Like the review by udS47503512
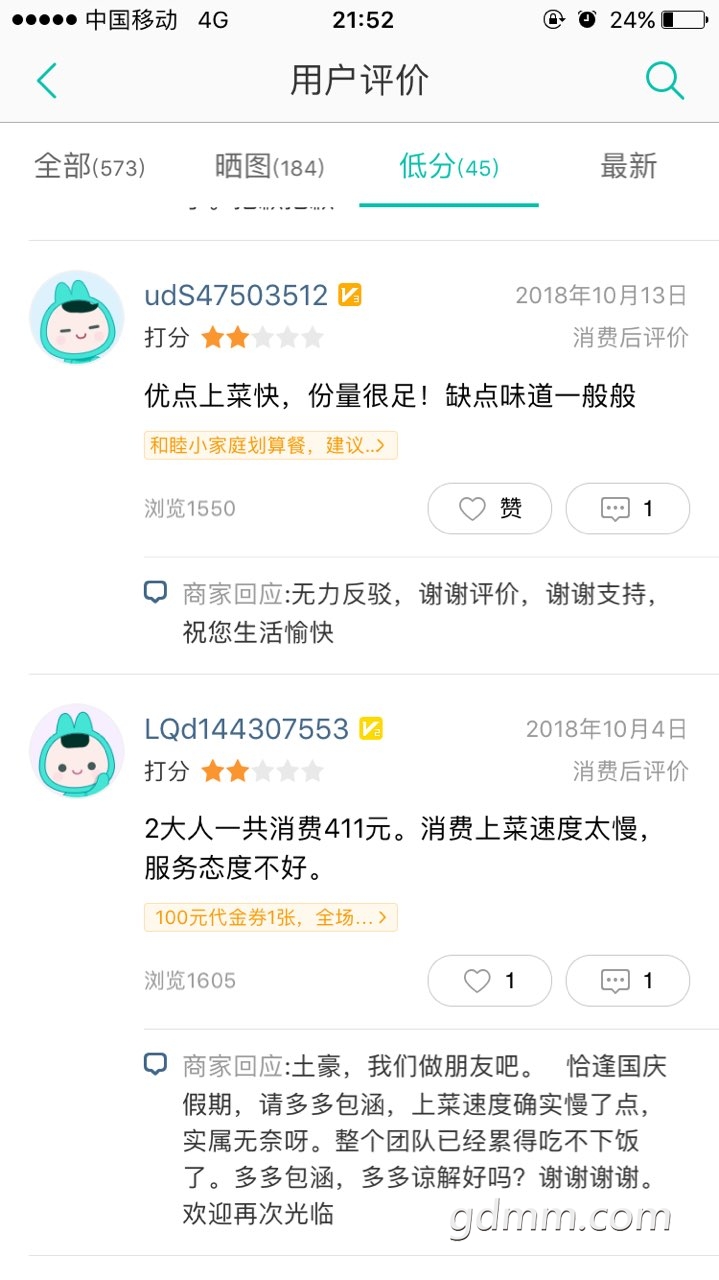Image resolution: width=719 pixels, height=1280 pixels. click(x=489, y=509)
